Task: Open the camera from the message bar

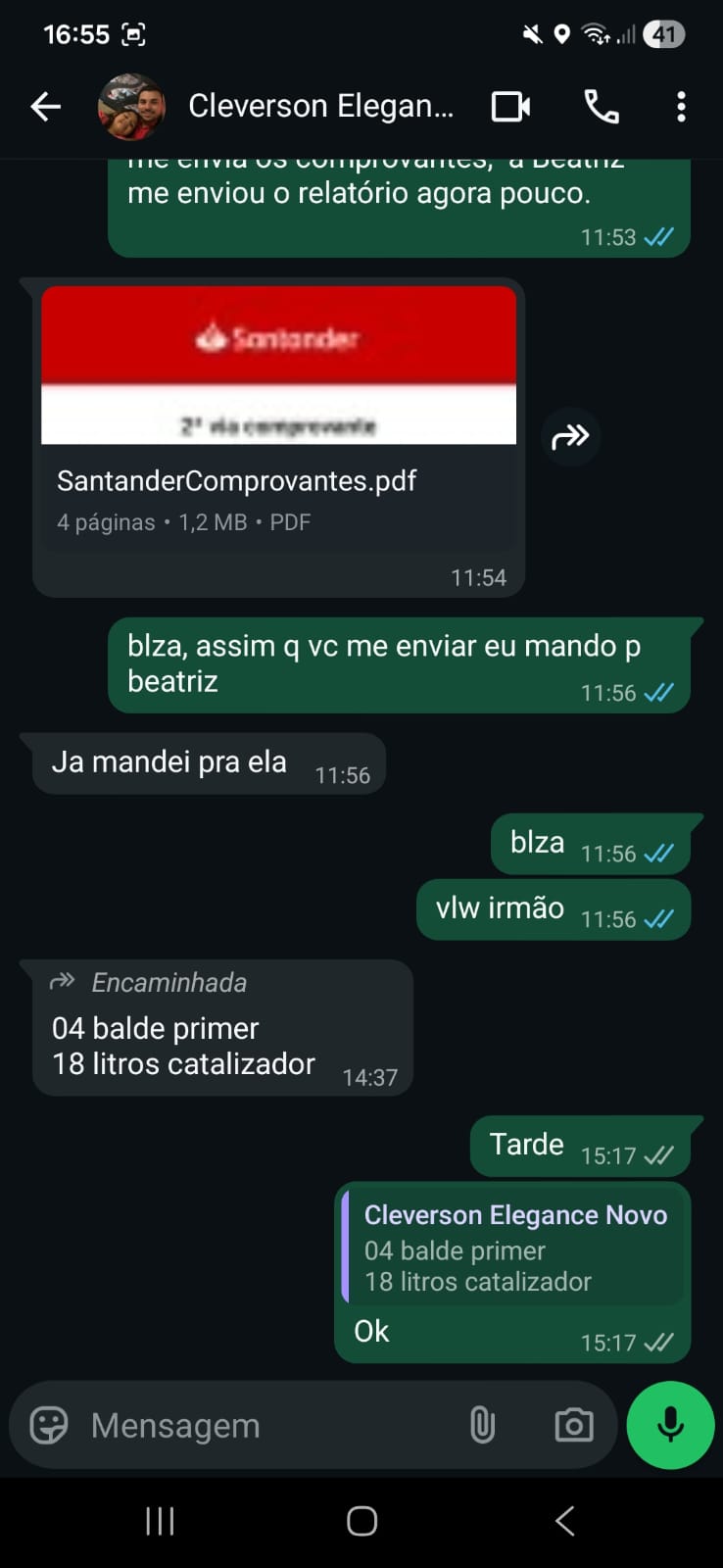Action: 573,1426
